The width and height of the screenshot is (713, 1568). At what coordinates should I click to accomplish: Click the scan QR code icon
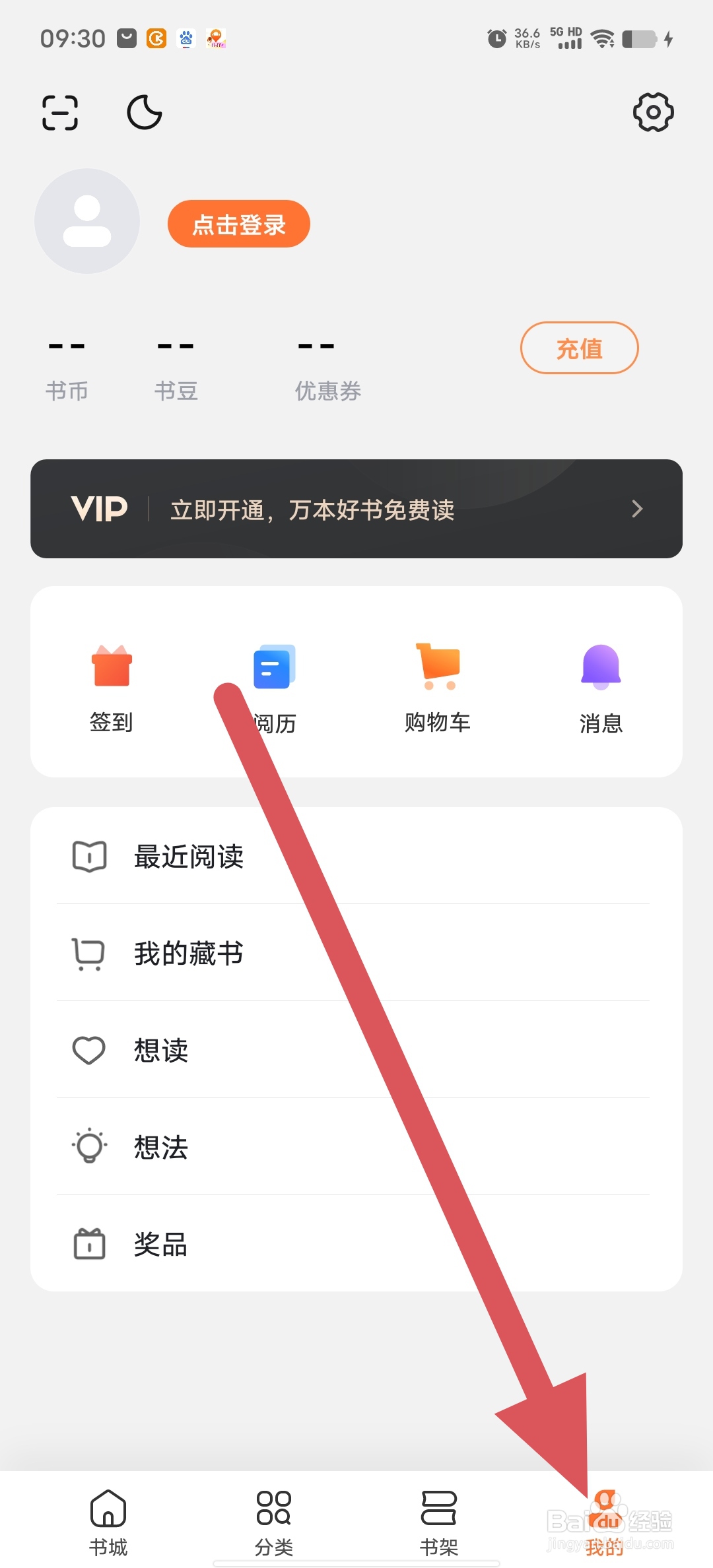click(x=59, y=112)
